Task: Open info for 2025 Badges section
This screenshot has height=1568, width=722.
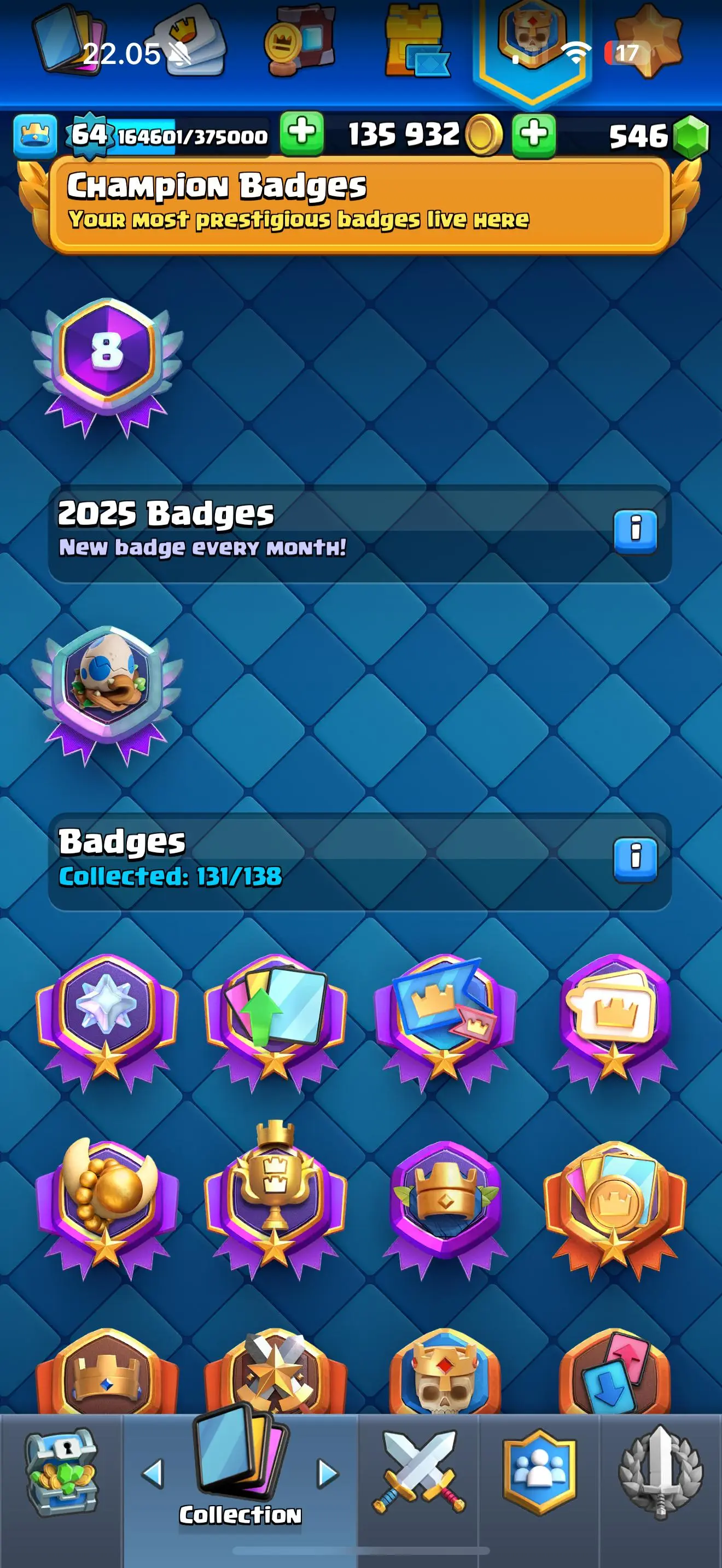Action: coord(635,531)
